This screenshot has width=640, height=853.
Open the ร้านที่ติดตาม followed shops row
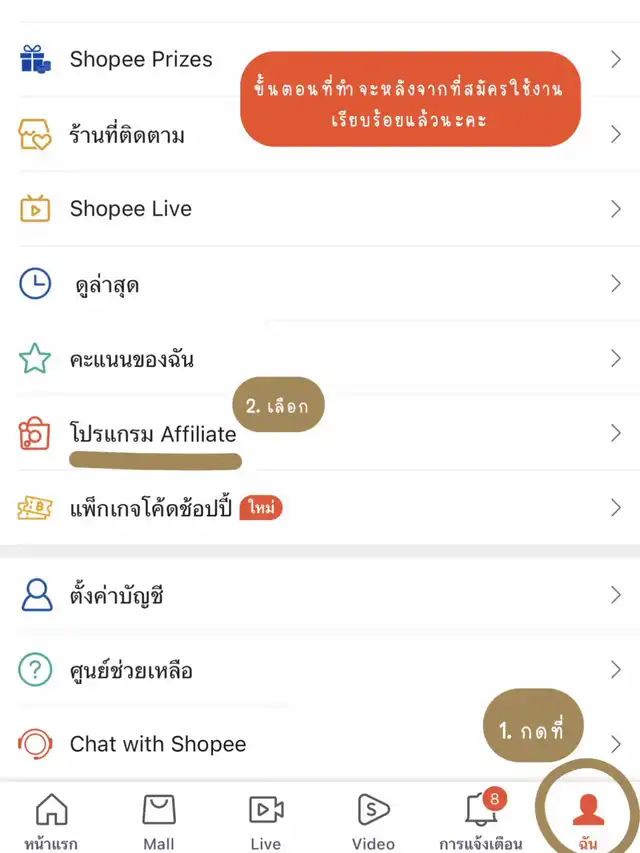pyautogui.click(x=127, y=135)
